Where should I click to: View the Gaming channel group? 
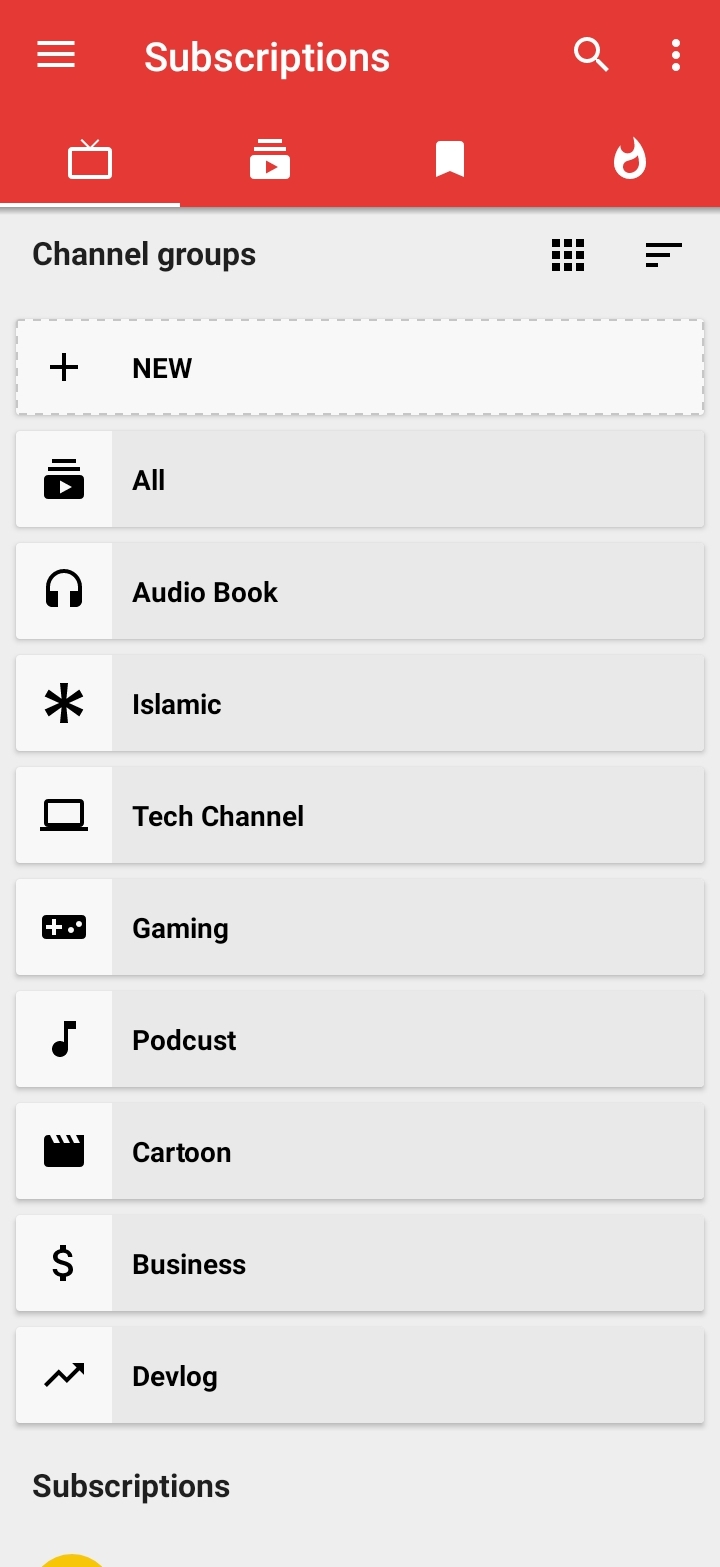coord(360,928)
